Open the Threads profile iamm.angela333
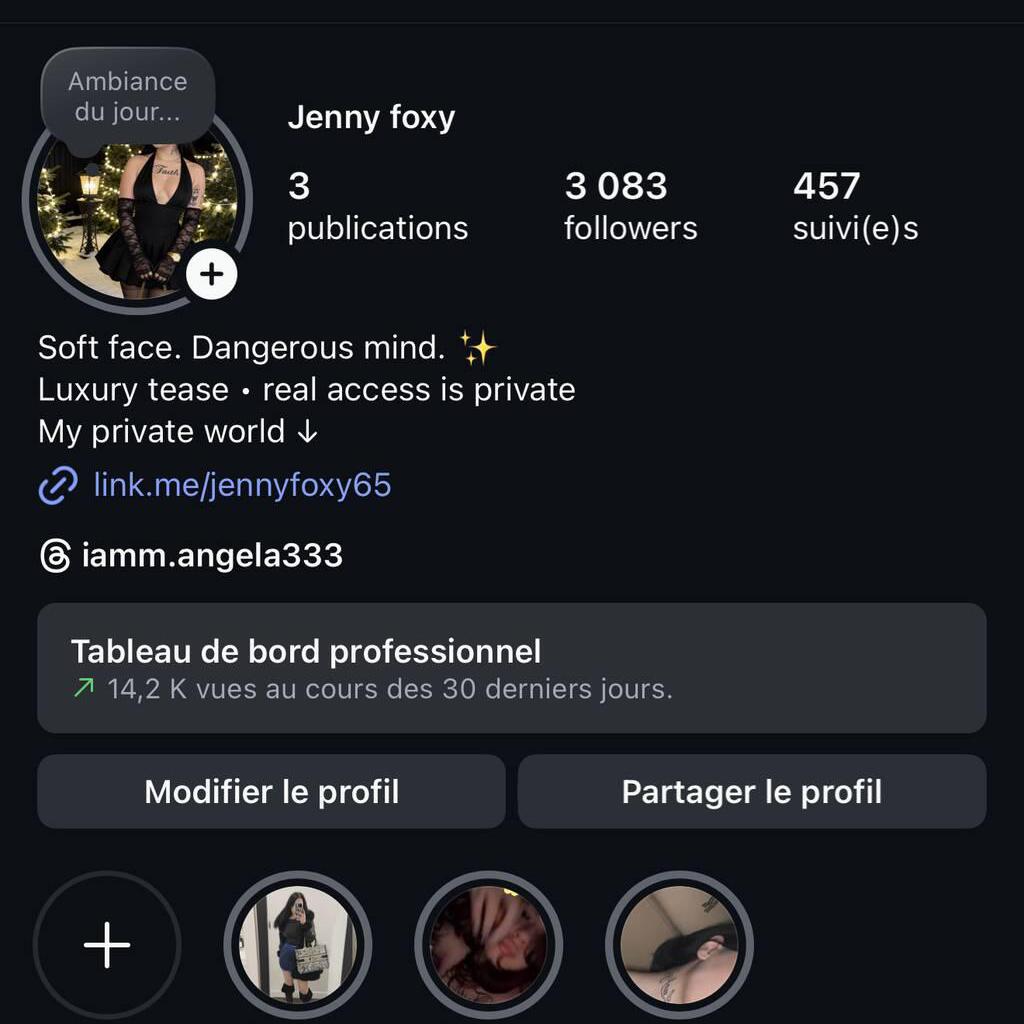The image size is (1024, 1024). [212, 555]
